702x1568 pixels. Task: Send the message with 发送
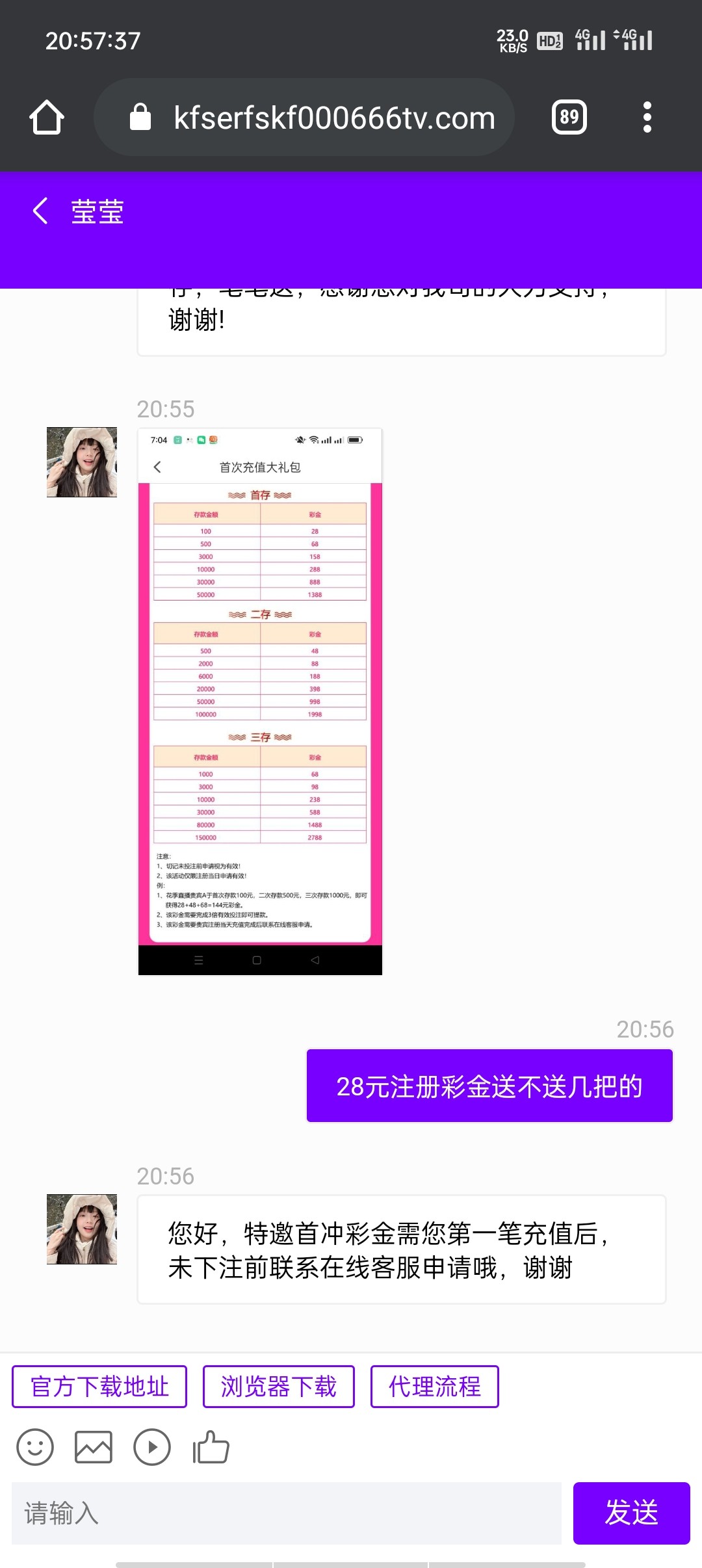click(631, 1513)
